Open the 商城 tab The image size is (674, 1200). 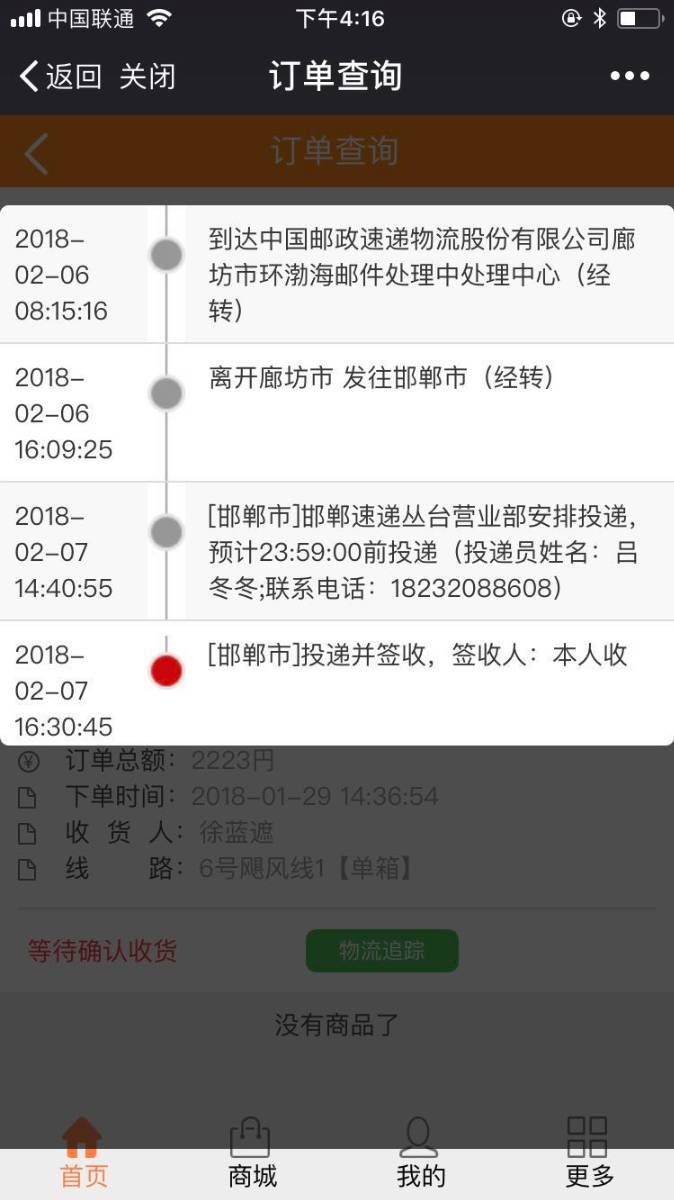[x=251, y=1154]
